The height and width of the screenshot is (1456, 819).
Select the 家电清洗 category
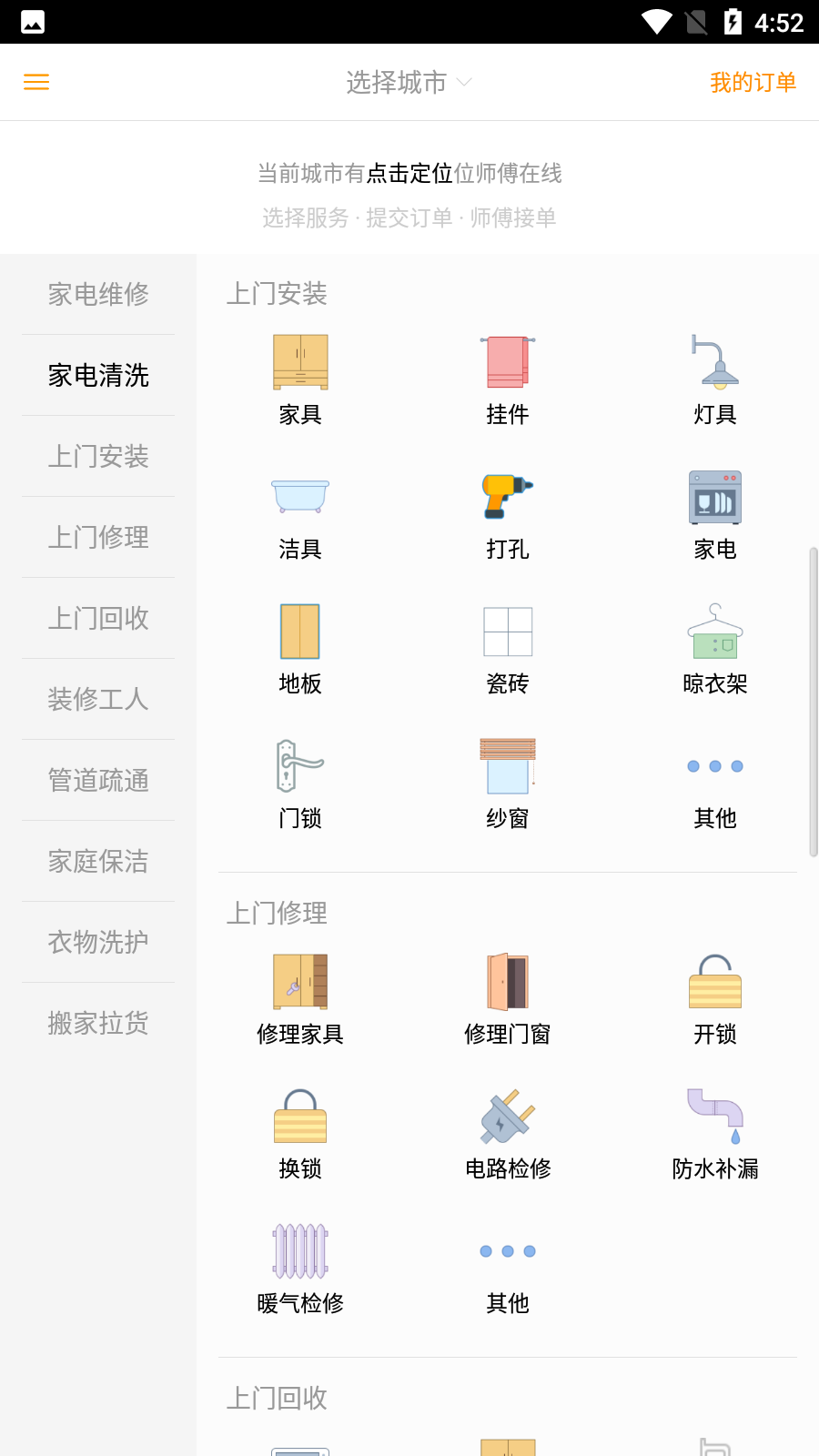(x=98, y=375)
